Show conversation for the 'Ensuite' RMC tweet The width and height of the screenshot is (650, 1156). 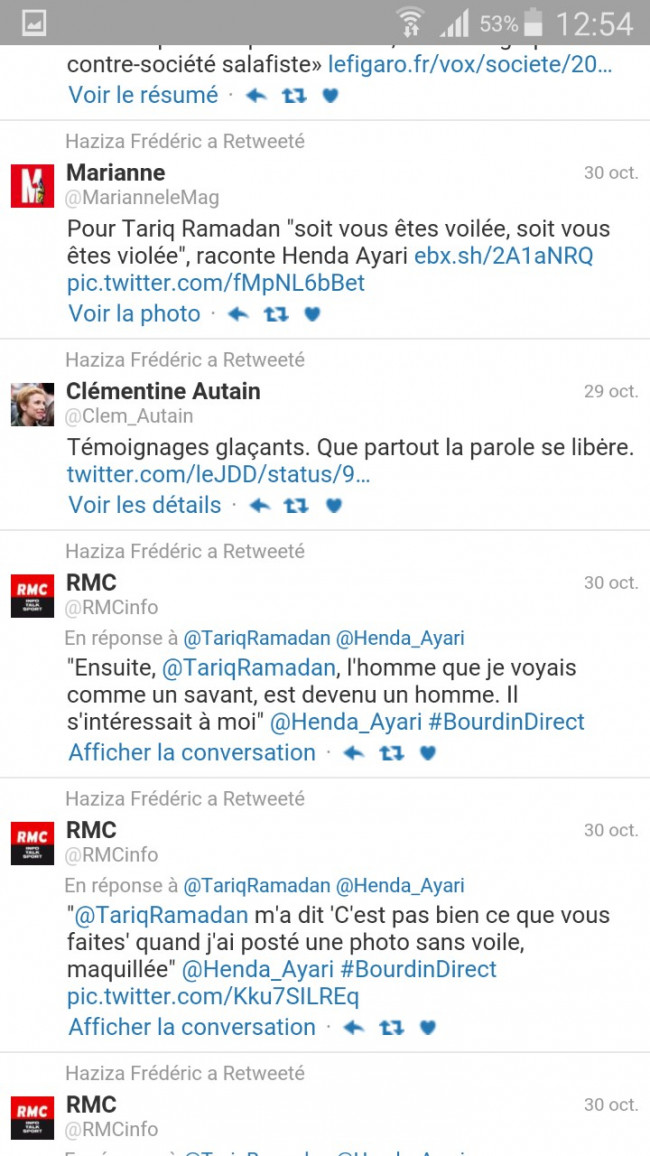pos(192,753)
